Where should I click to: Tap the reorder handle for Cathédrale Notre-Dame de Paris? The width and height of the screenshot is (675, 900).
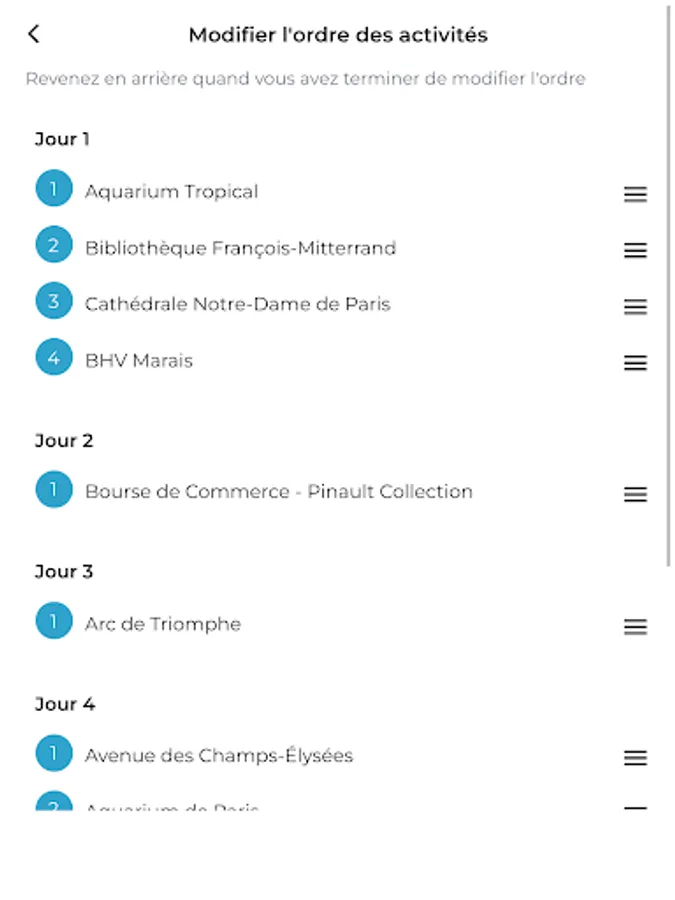635,307
